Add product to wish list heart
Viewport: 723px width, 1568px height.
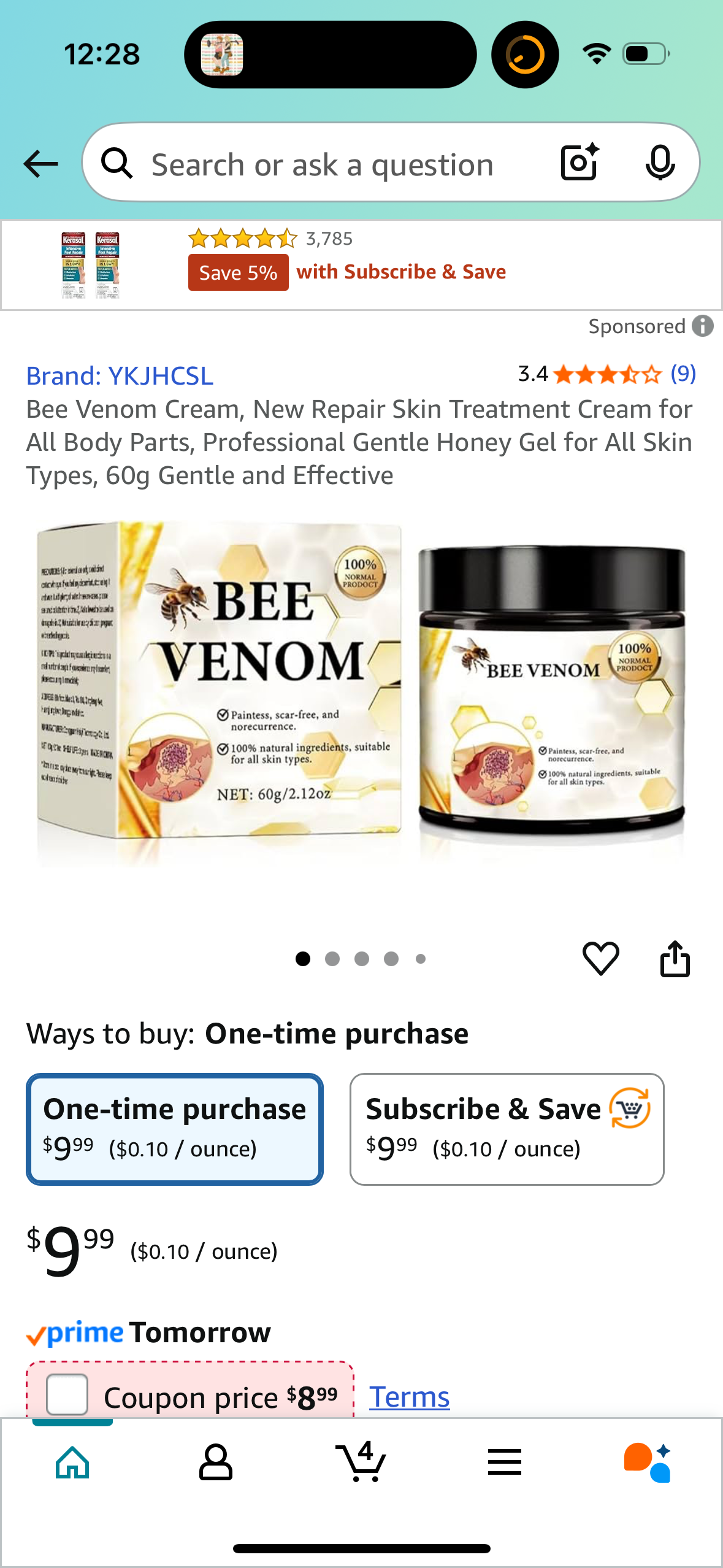point(600,958)
